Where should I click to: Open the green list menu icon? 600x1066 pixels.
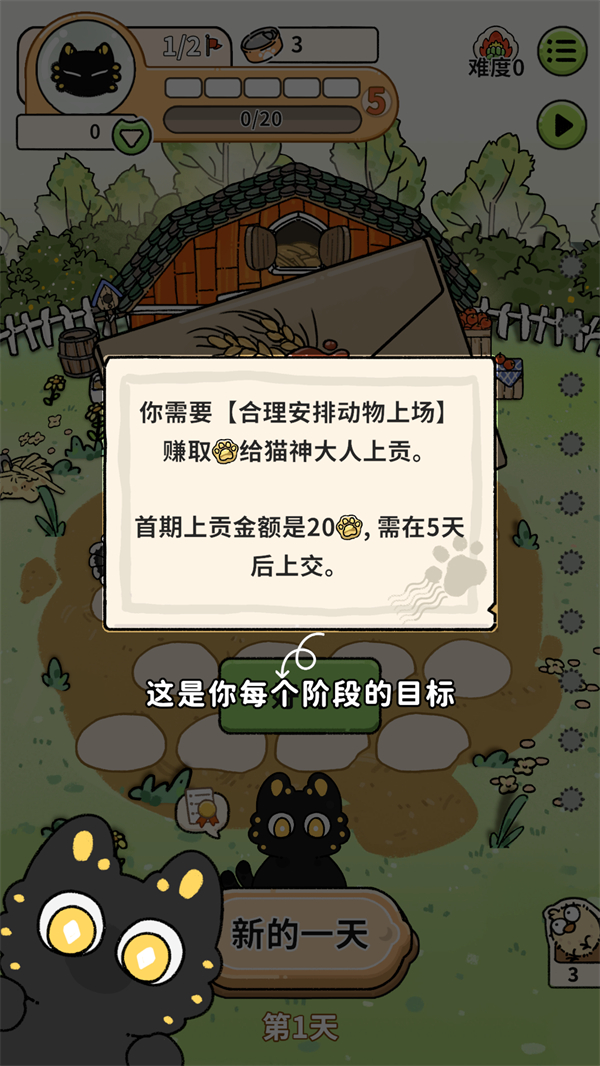click(562, 48)
